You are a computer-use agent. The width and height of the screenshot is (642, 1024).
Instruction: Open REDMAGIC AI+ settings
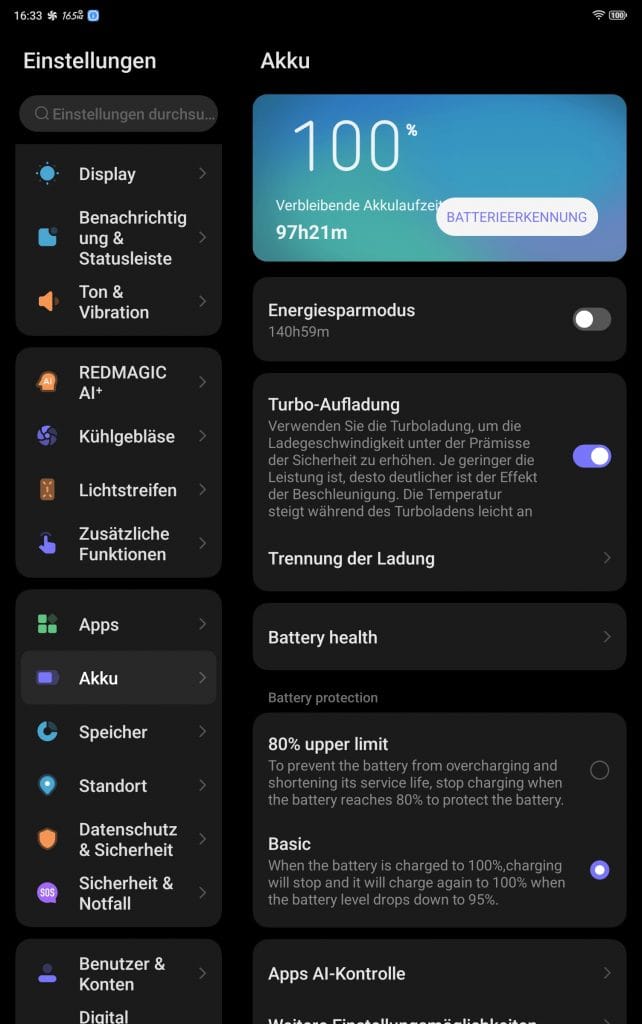(118, 382)
